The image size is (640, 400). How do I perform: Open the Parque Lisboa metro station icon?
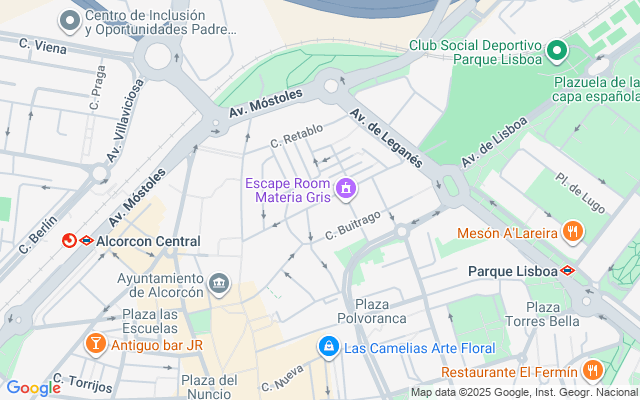tap(567, 270)
